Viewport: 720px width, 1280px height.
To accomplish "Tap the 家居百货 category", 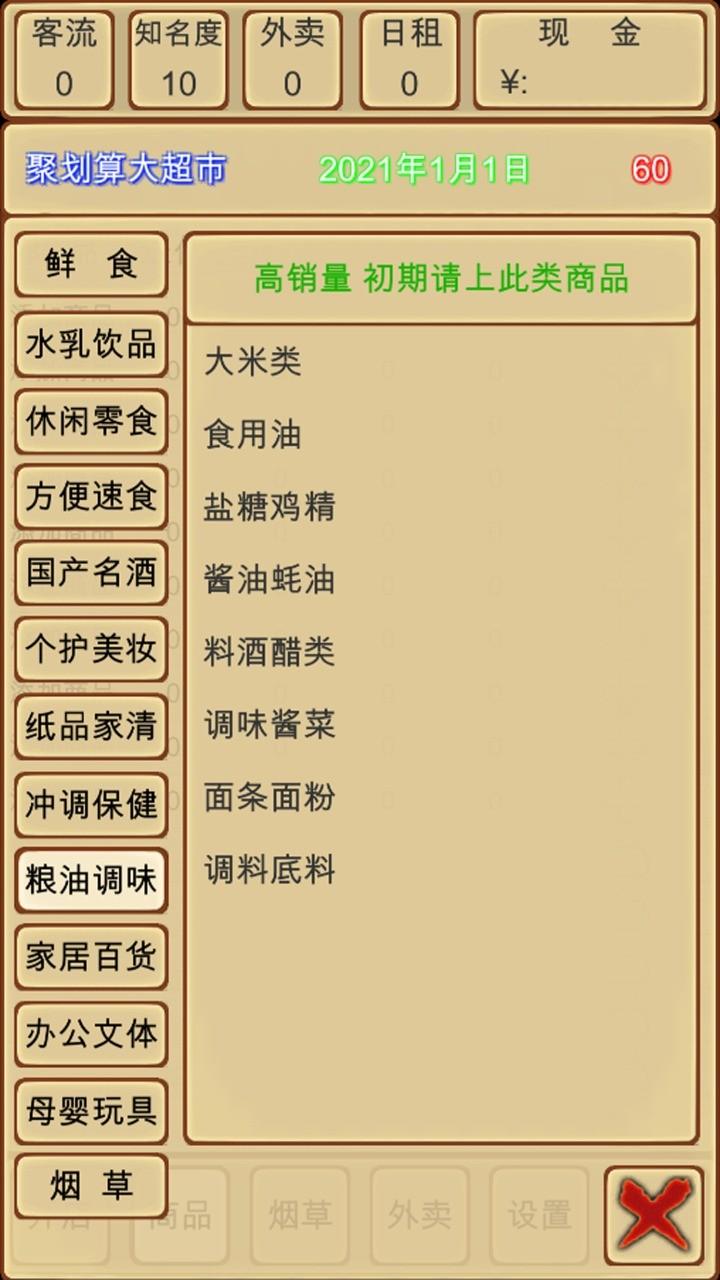I will click(x=91, y=957).
